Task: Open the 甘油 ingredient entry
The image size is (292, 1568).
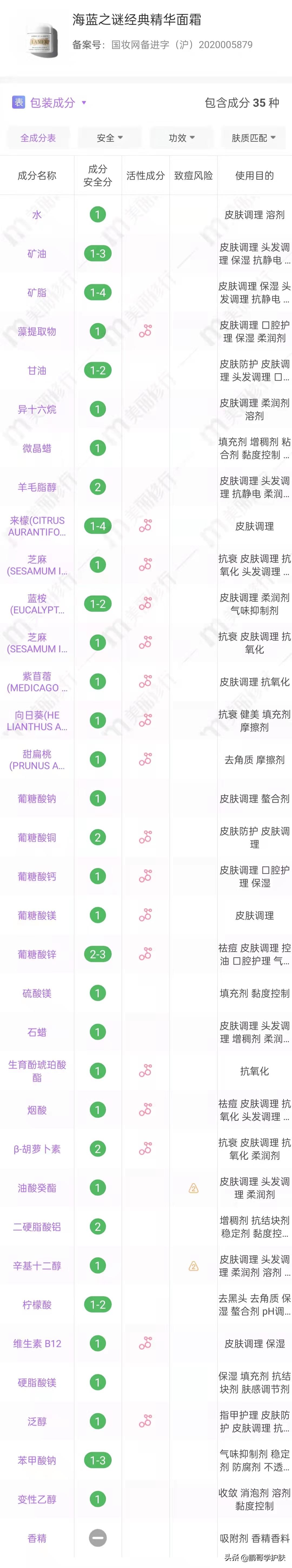Action: (x=36, y=371)
